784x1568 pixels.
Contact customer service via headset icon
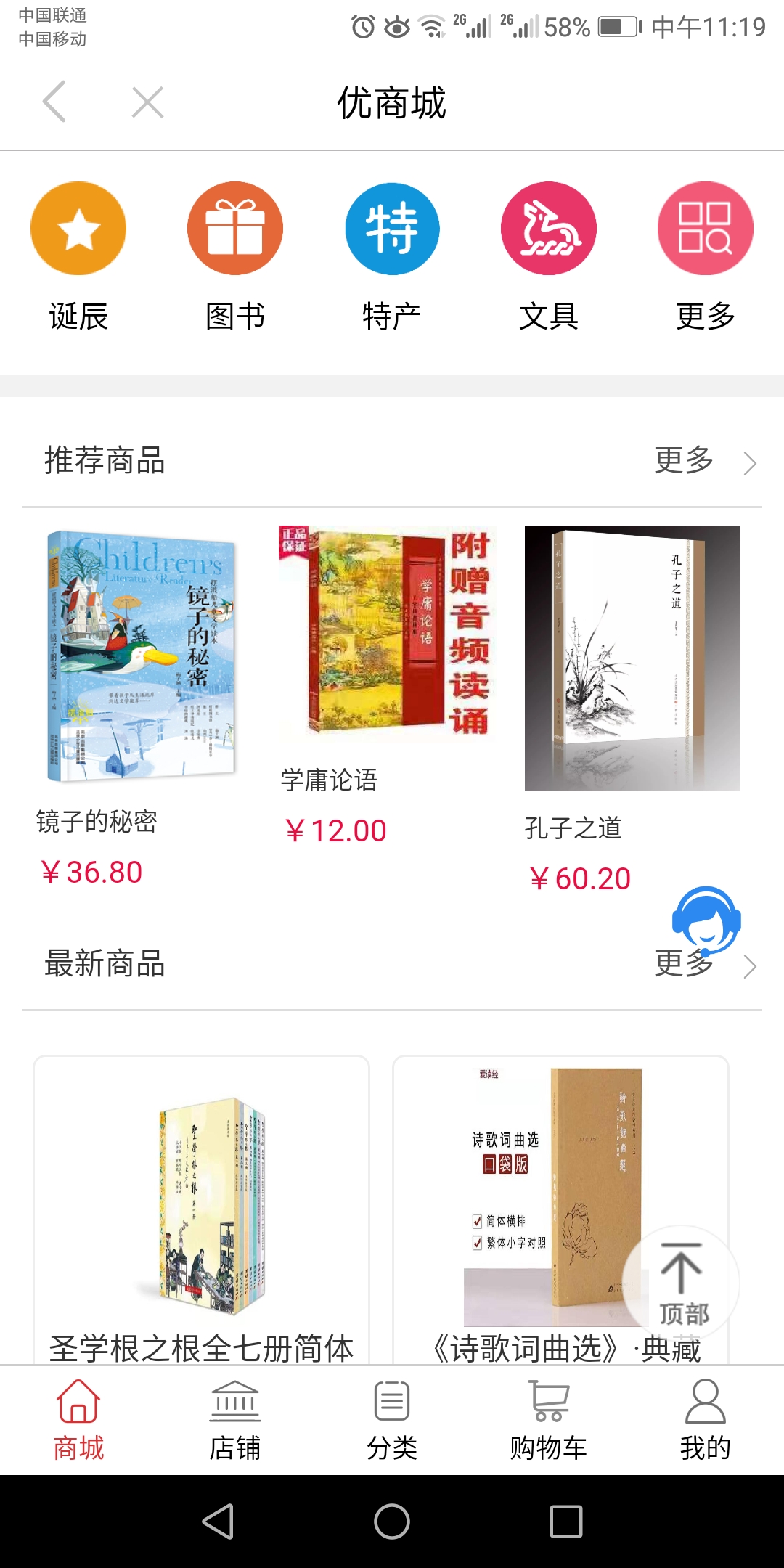pos(706,920)
